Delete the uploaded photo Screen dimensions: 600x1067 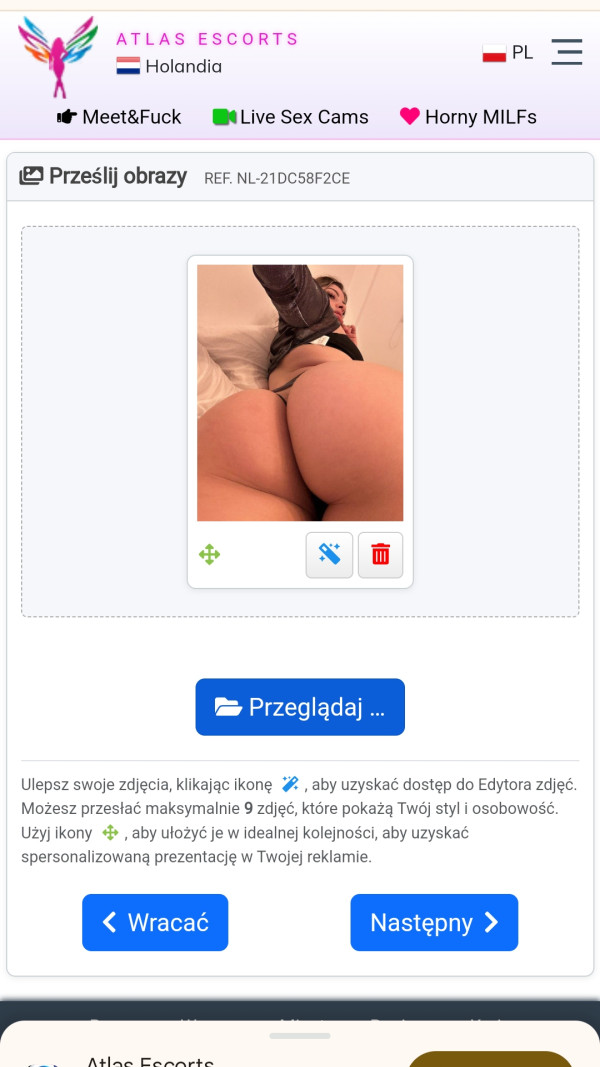pyautogui.click(x=380, y=555)
